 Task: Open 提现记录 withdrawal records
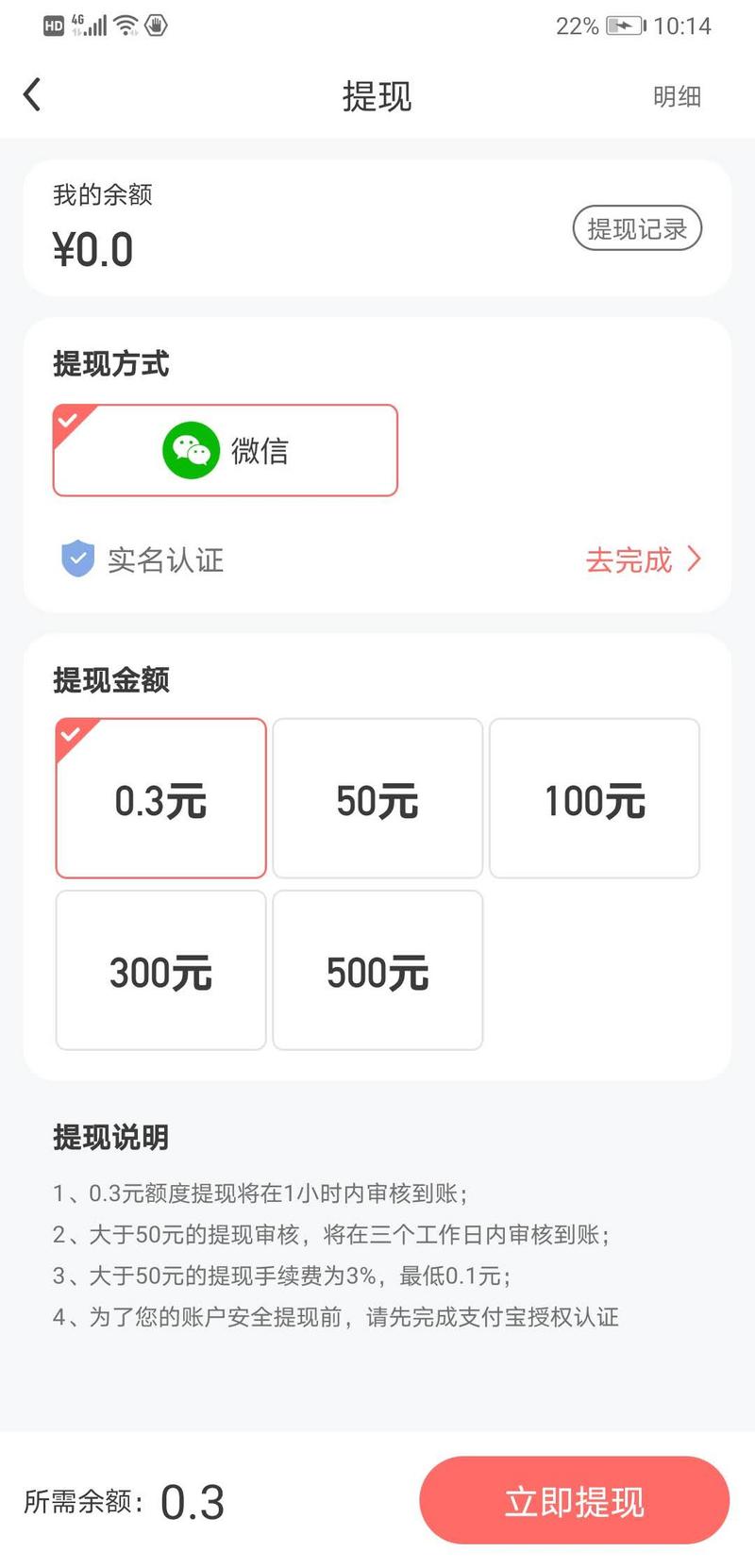(637, 228)
